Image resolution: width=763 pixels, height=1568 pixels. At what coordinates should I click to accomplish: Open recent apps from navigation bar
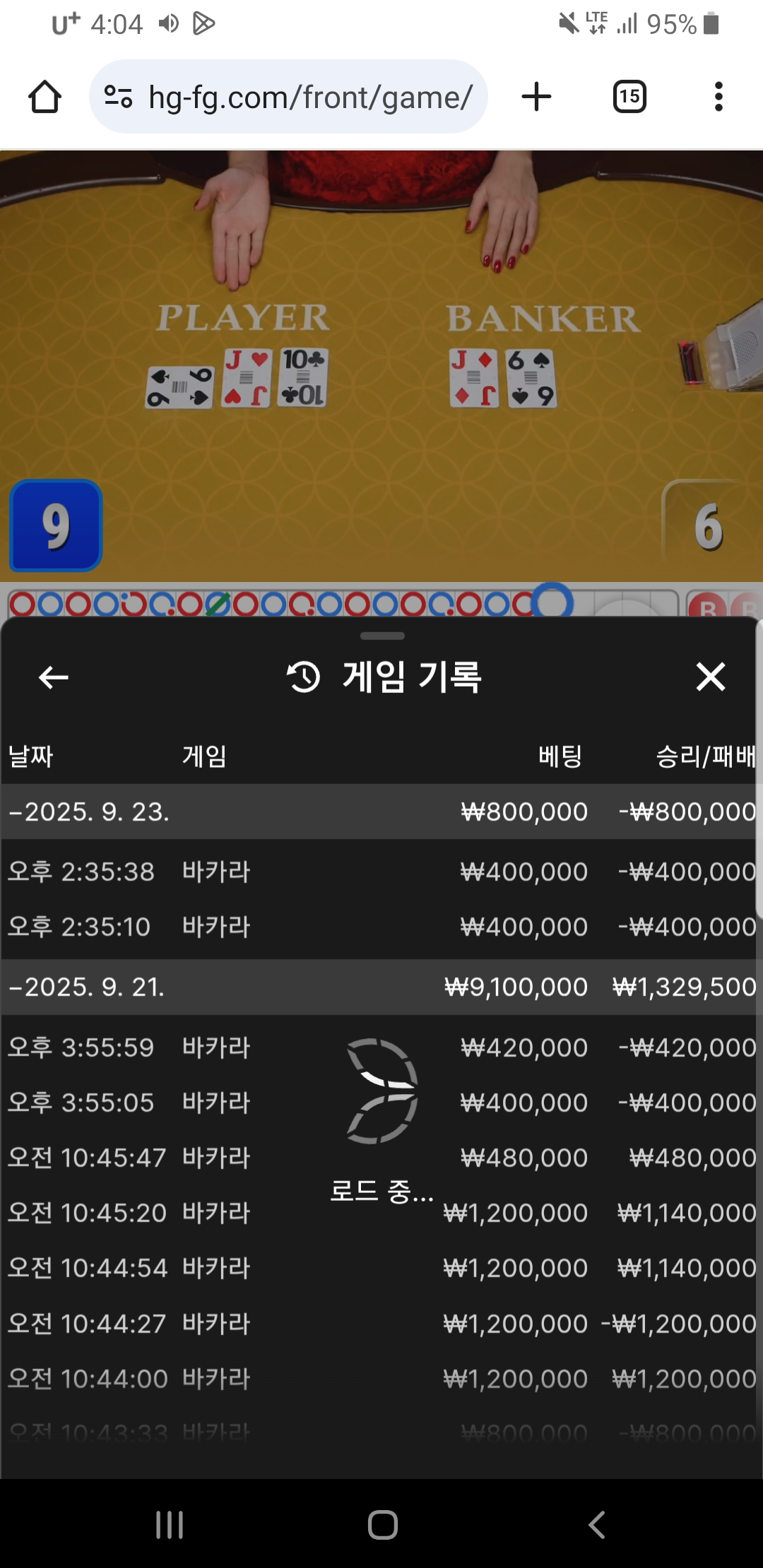[x=170, y=1525]
